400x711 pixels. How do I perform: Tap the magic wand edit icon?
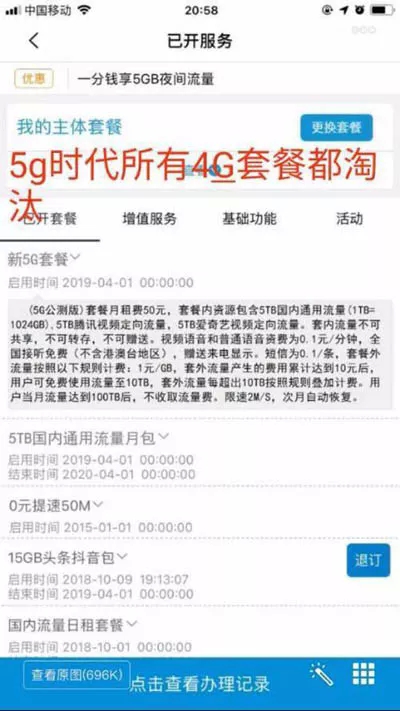322,674
